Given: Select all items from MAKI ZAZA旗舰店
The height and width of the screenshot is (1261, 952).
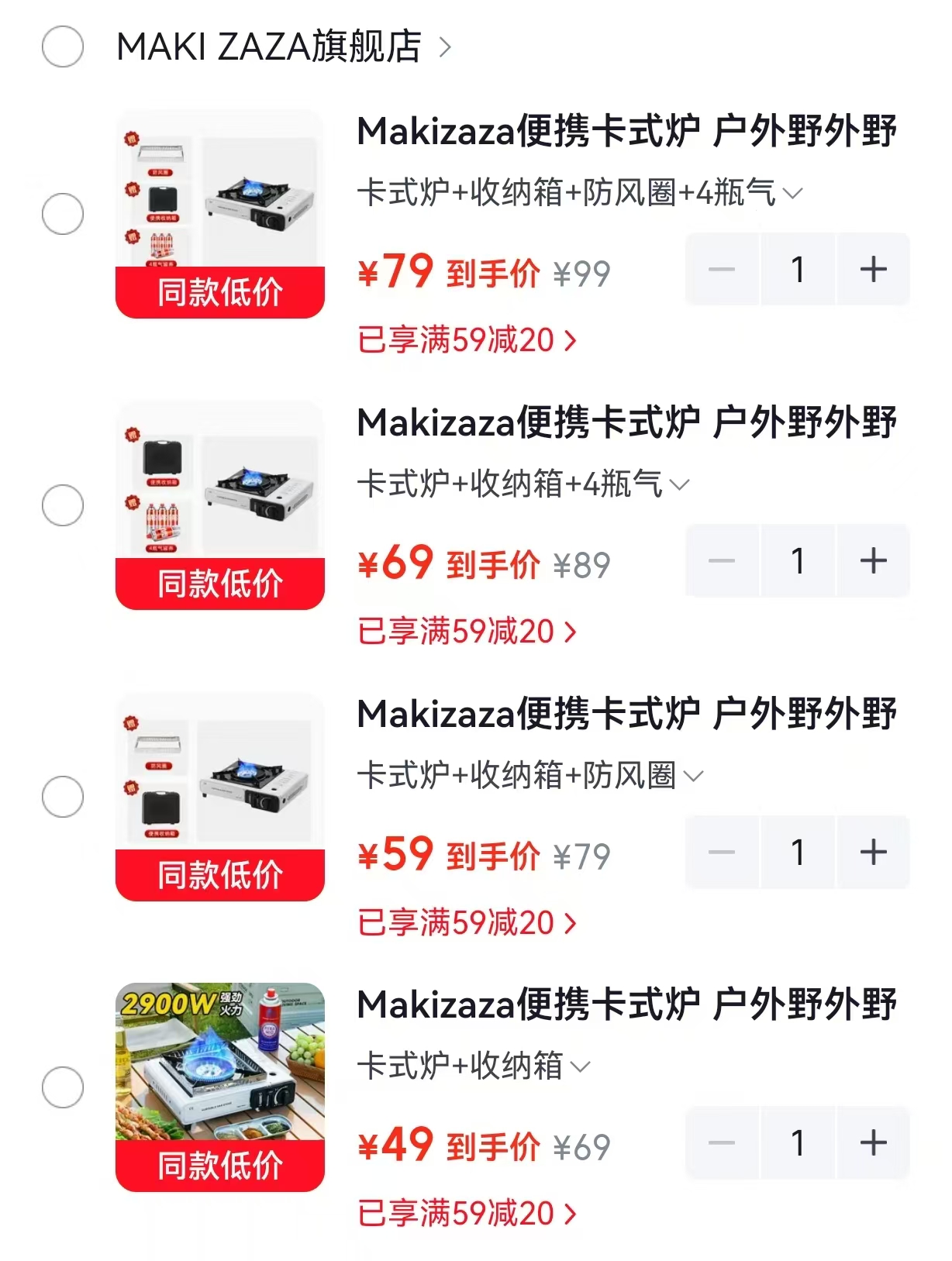Looking at the screenshot, I should click(63, 47).
